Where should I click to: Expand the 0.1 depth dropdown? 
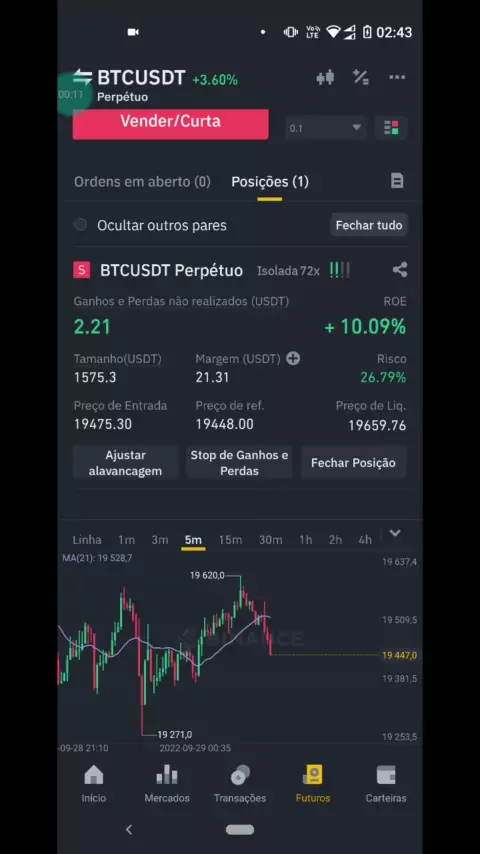[x=325, y=129]
